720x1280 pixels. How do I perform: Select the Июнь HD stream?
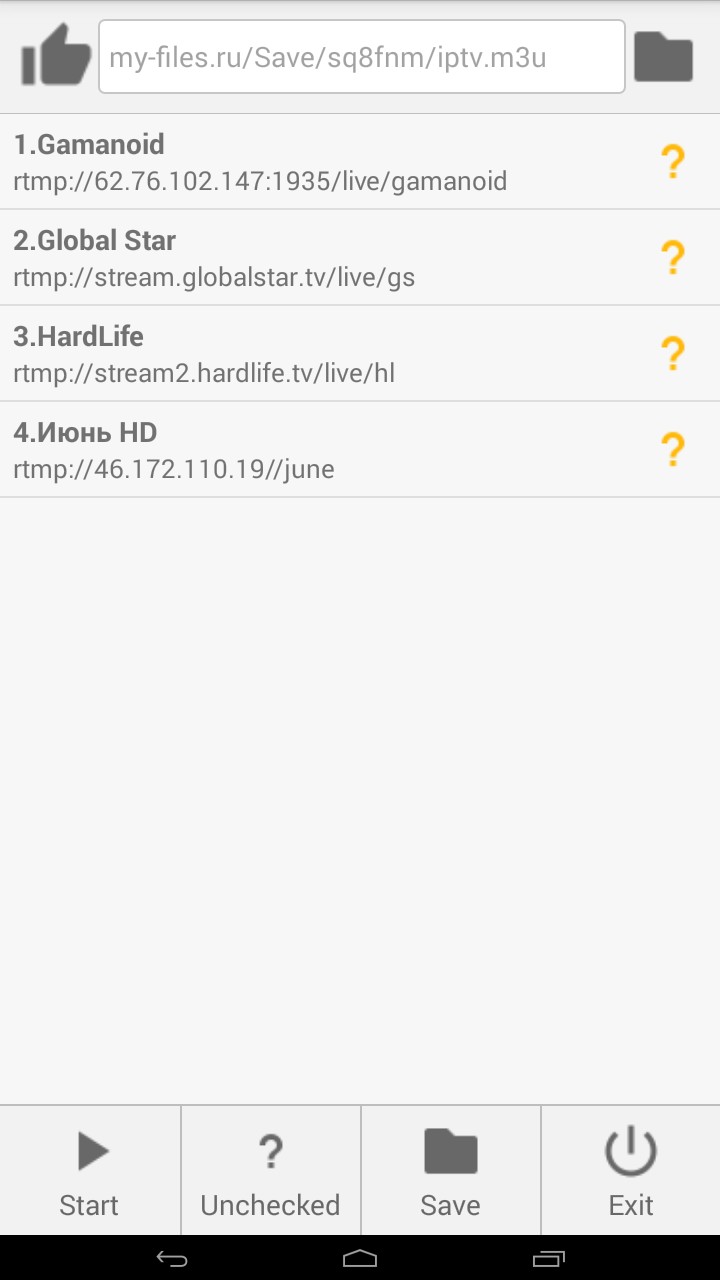click(320, 450)
